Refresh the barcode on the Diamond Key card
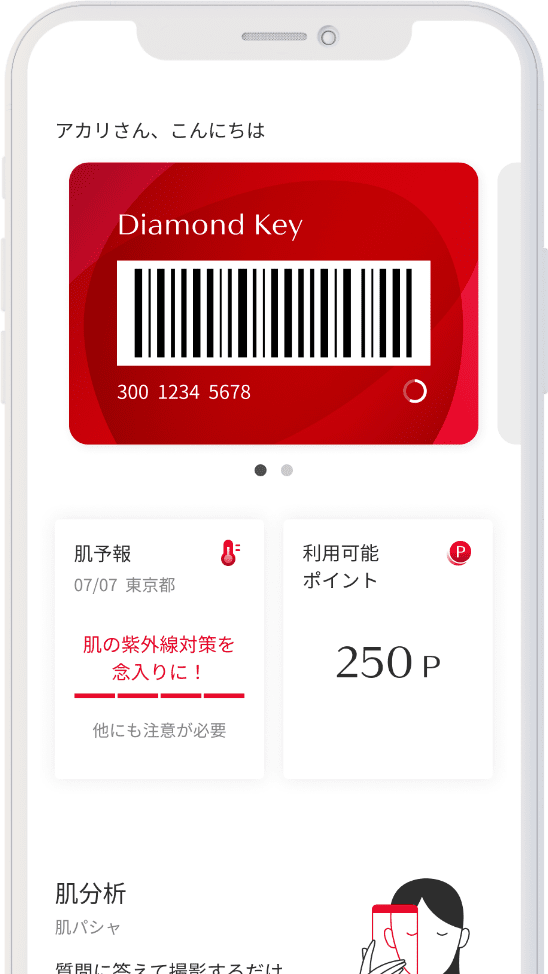This screenshot has width=548, height=974. point(414,391)
